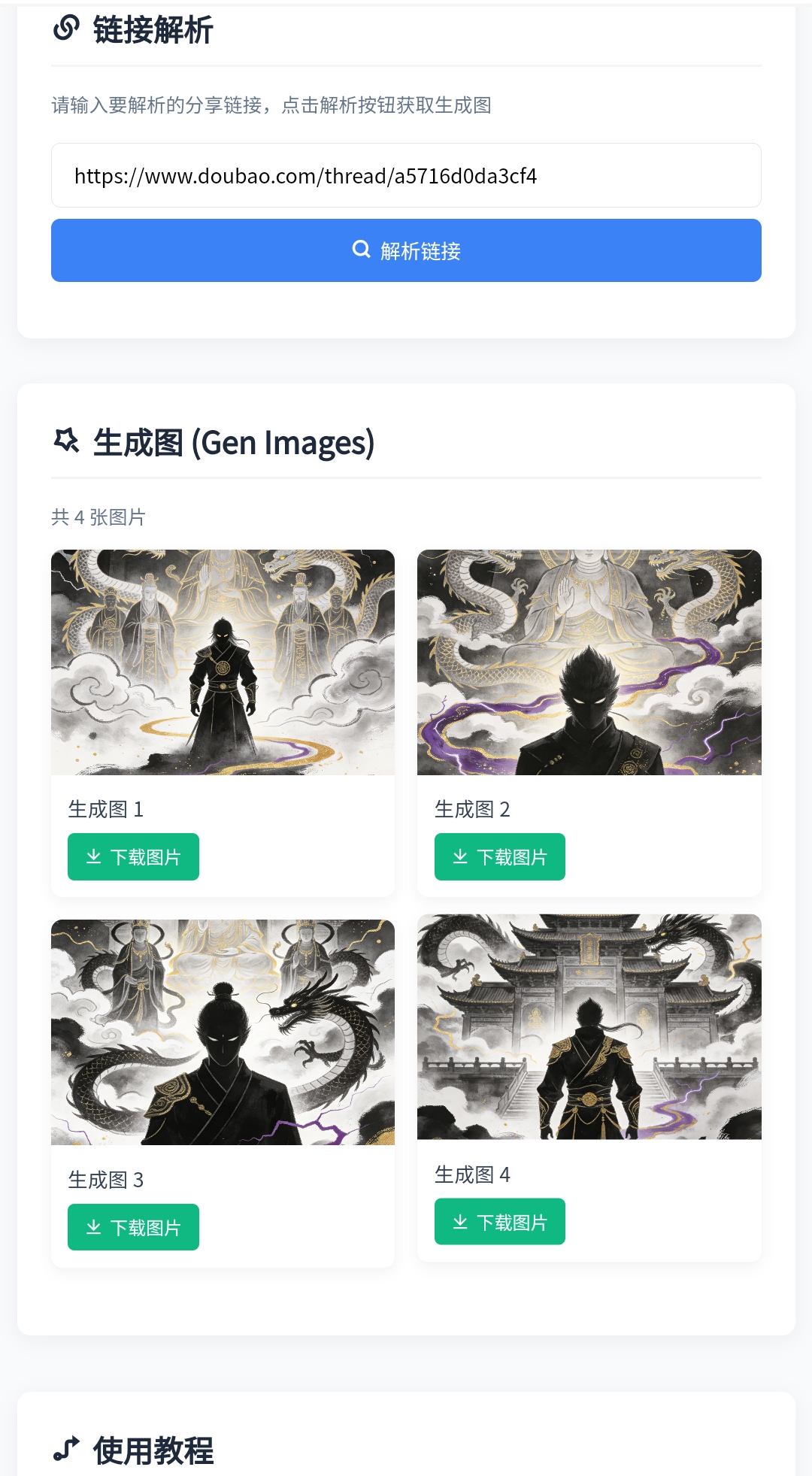
Task: Tap the share link input field
Action: point(406,175)
